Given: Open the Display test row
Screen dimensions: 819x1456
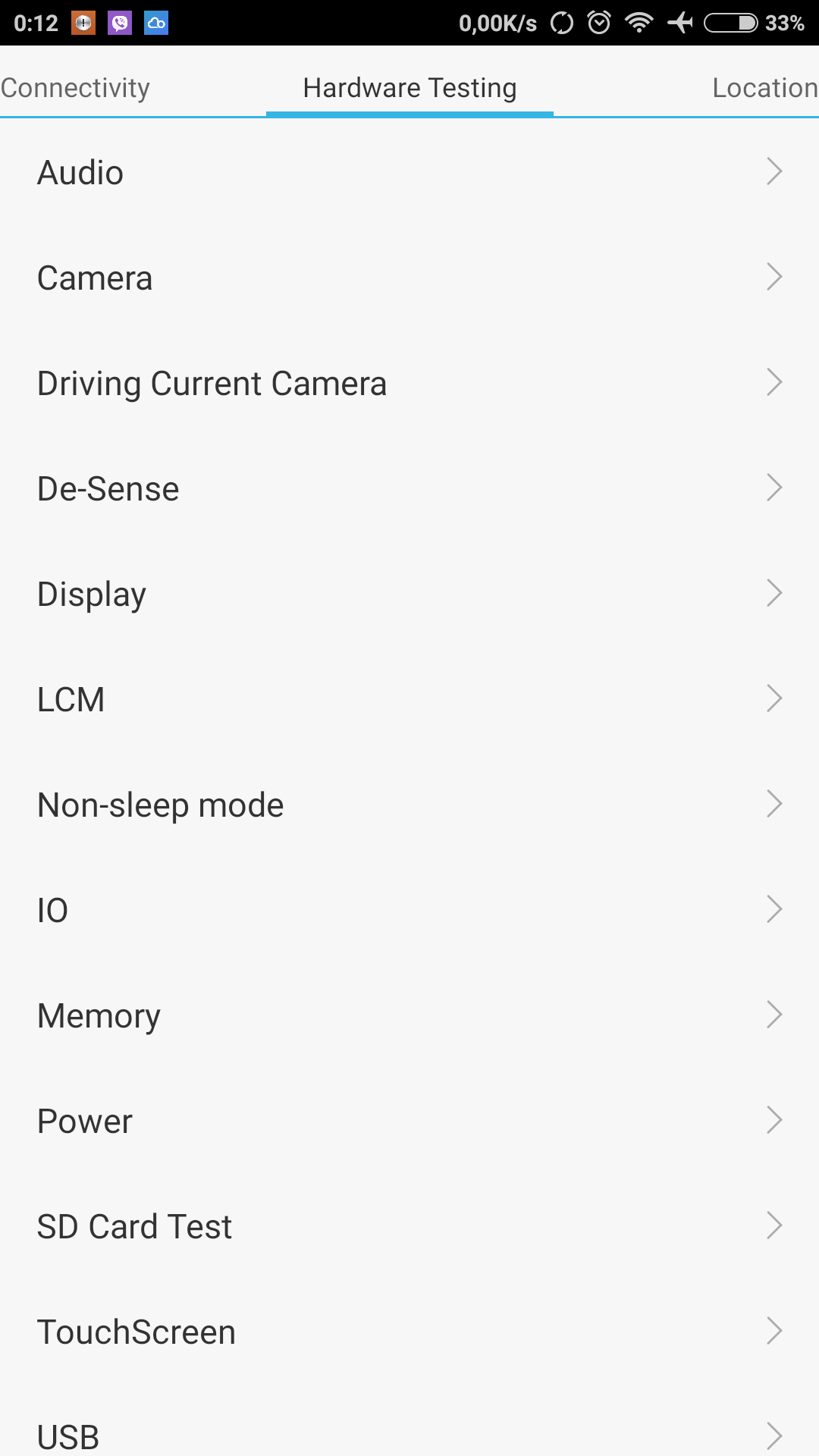Looking at the screenshot, I should tap(409, 594).
